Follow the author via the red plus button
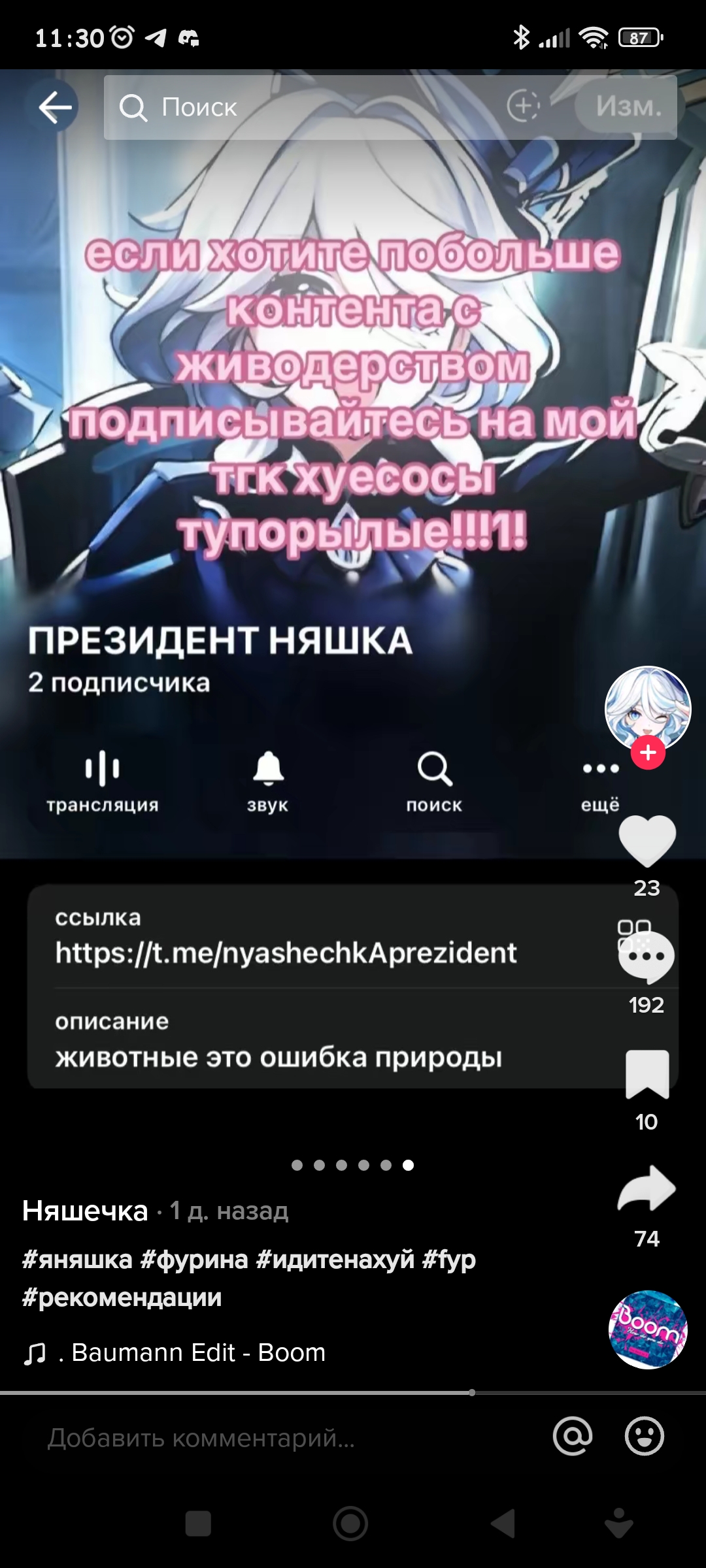Screen dimensions: 706x1568 click(648, 753)
